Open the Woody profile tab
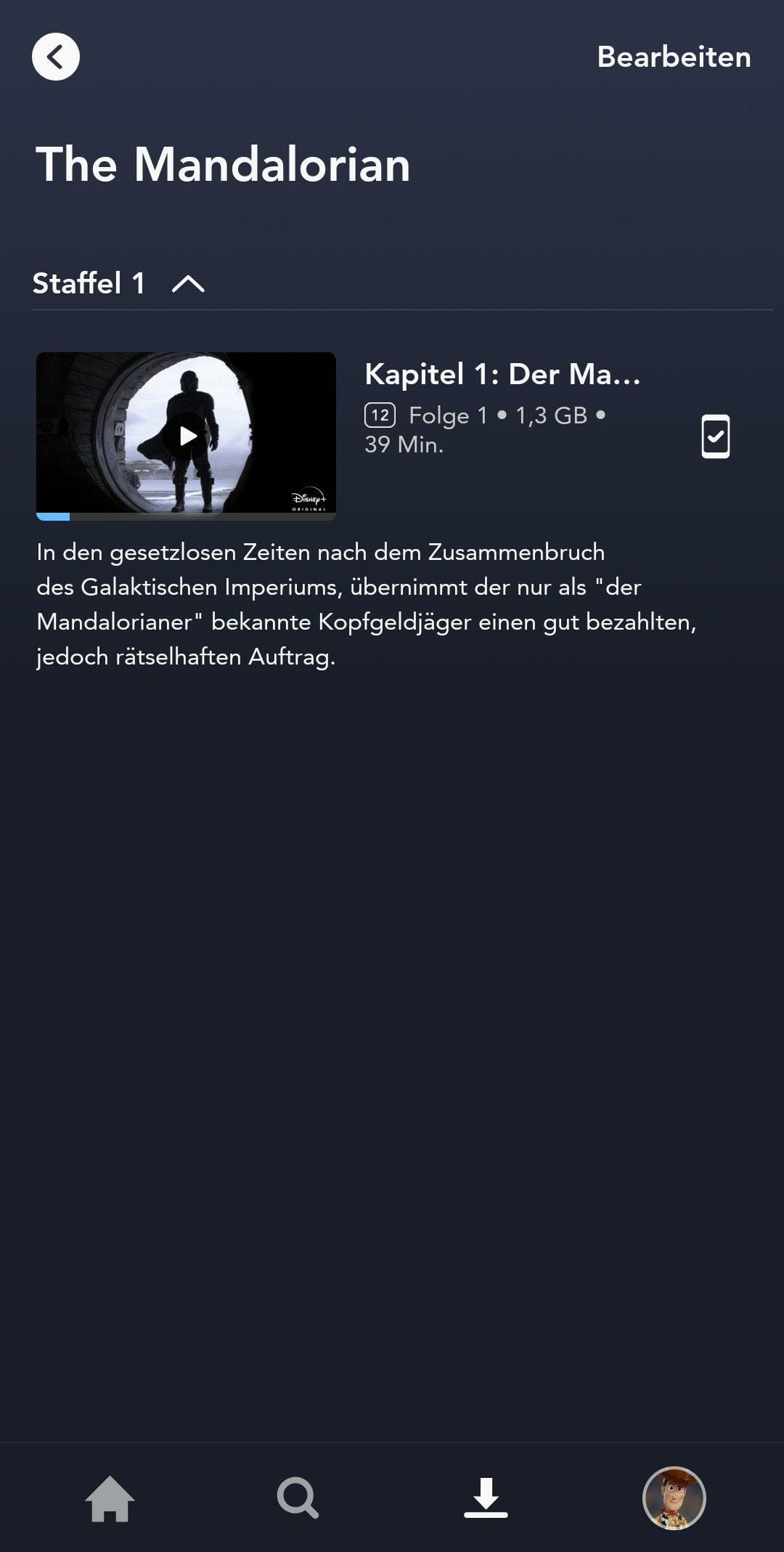Image resolution: width=784 pixels, height=1552 pixels. [x=674, y=1498]
